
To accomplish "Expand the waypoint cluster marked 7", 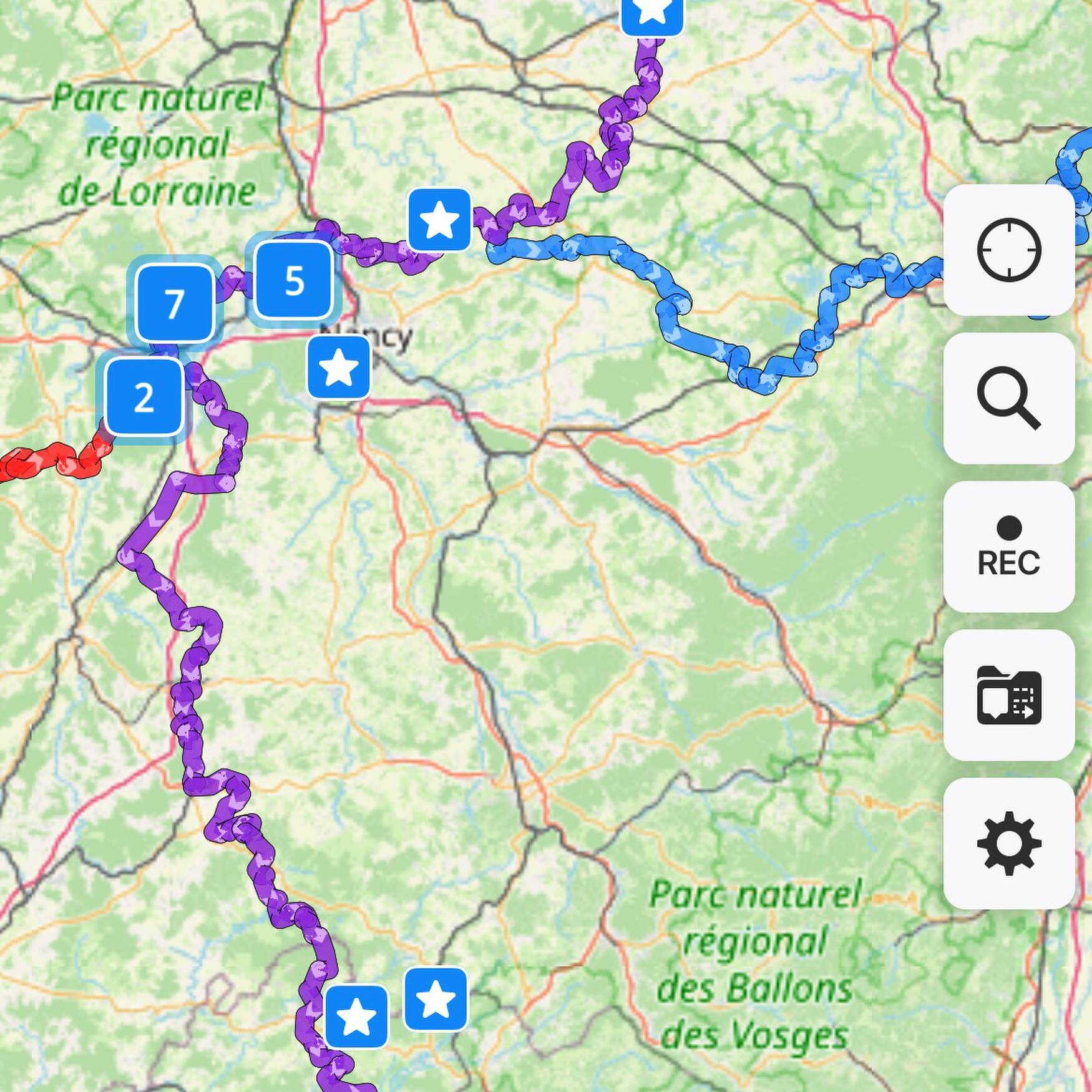I will point(174,304).
